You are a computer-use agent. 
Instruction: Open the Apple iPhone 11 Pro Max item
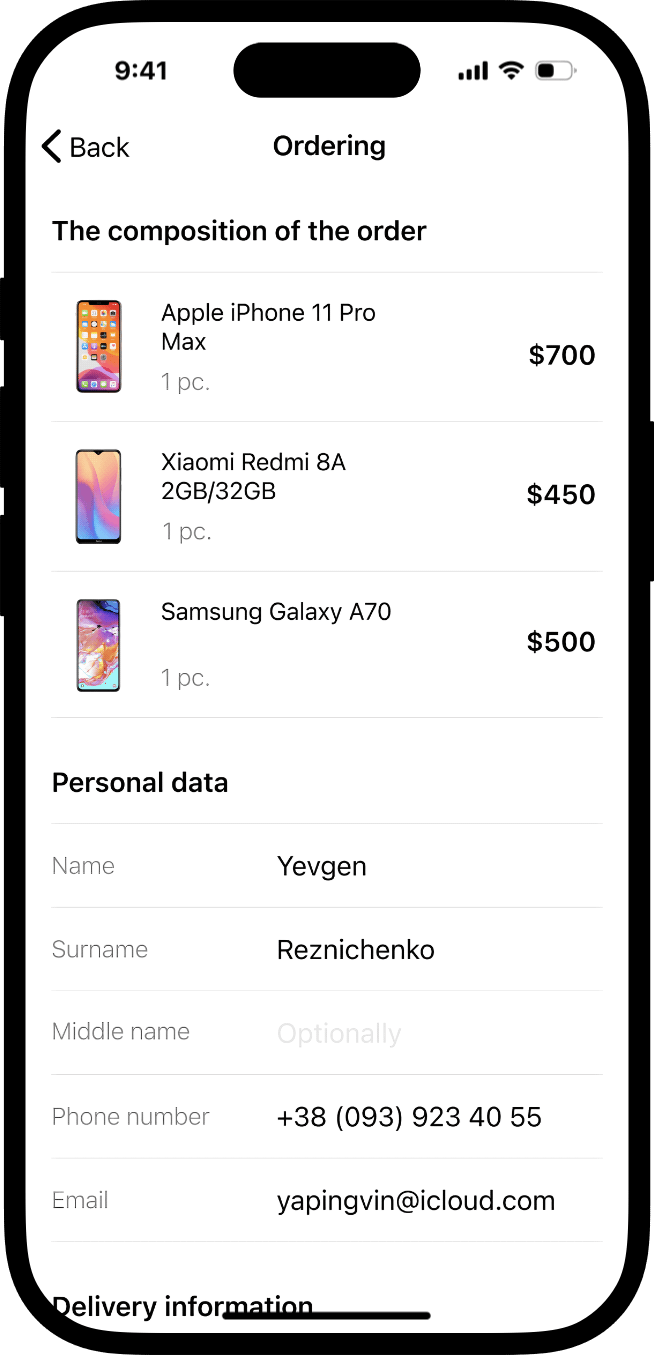[327, 347]
